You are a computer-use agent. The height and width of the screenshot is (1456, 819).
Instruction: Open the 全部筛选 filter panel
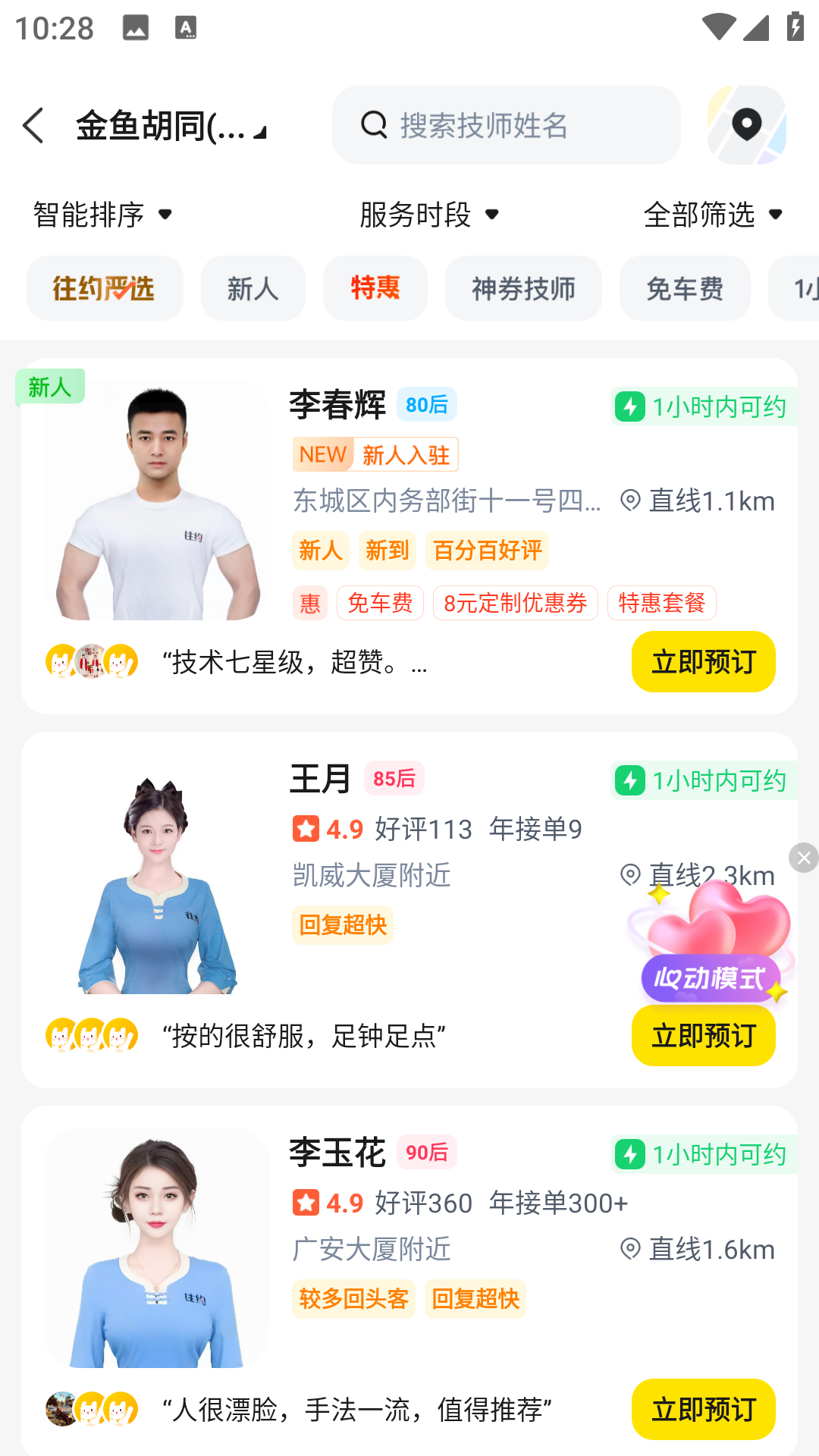tap(713, 215)
